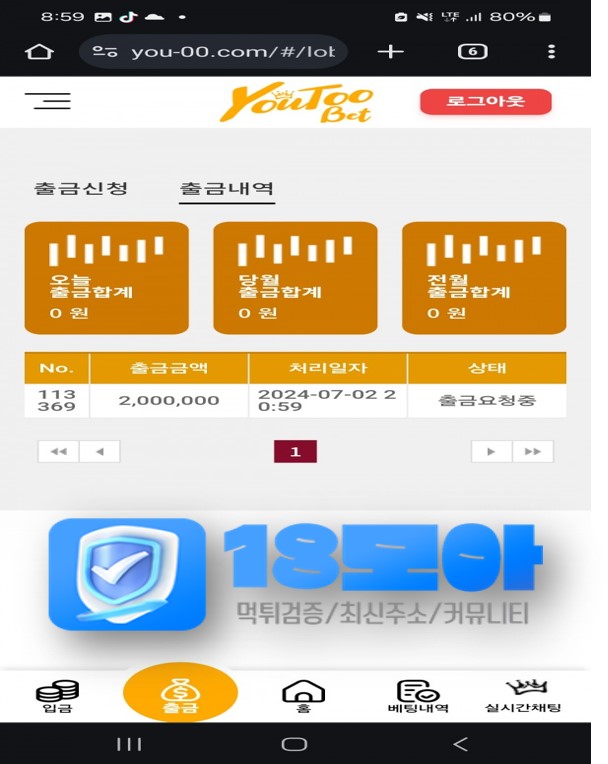Image resolution: width=608 pixels, height=764 pixels.
Task: Switch to the 출금신청 tab
Action: pyautogui.click(x=81, y=188)
